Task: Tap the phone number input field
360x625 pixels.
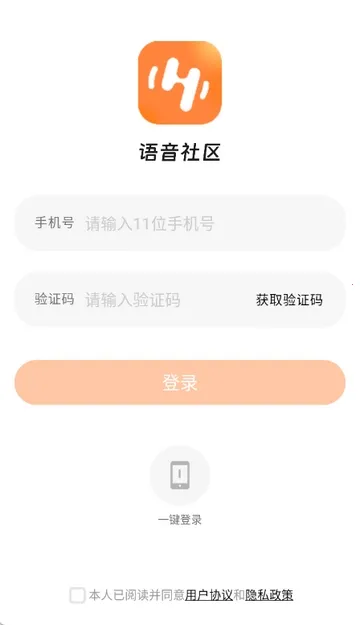Action: click(x=180, y=223)
